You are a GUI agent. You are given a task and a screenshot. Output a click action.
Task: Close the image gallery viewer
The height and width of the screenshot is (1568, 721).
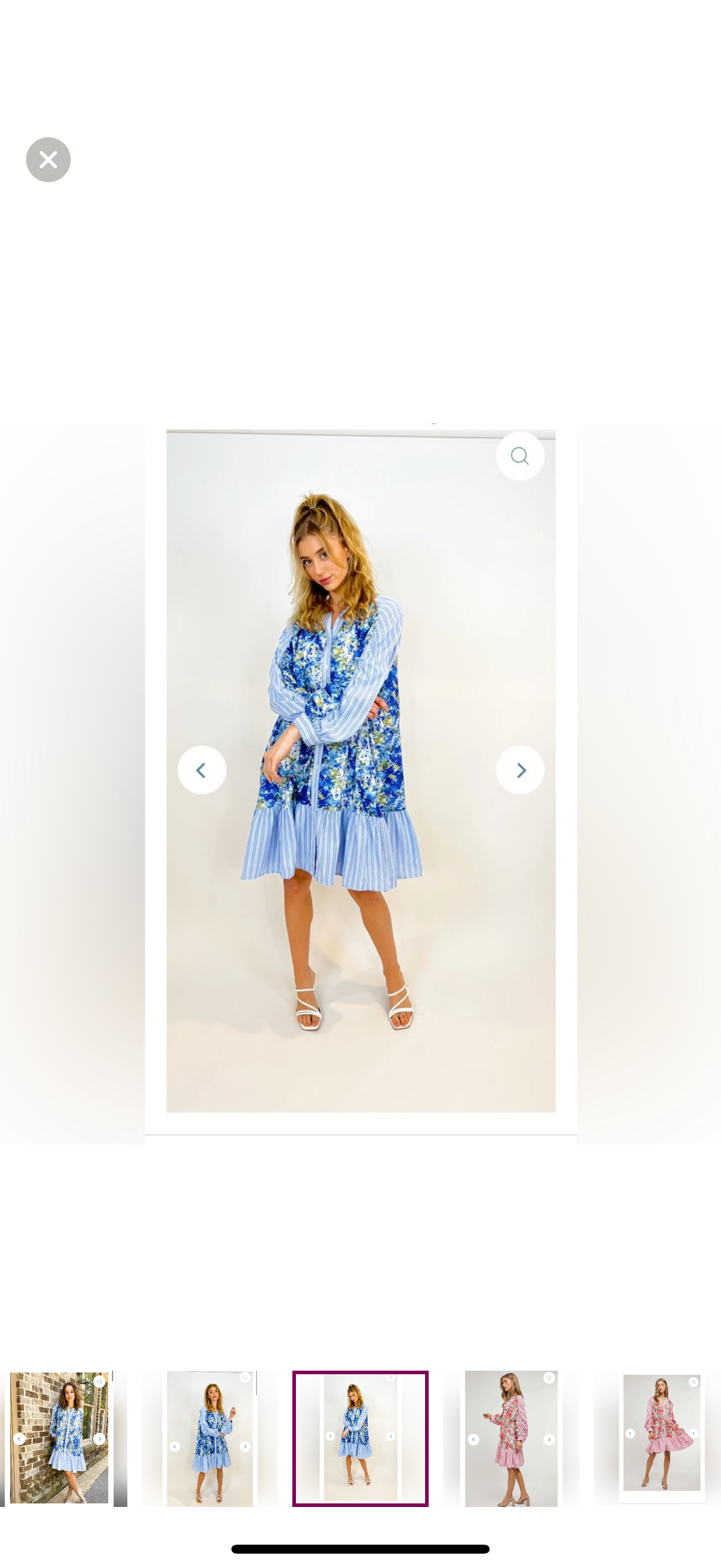pyautogui.click(x=48, y=160)
